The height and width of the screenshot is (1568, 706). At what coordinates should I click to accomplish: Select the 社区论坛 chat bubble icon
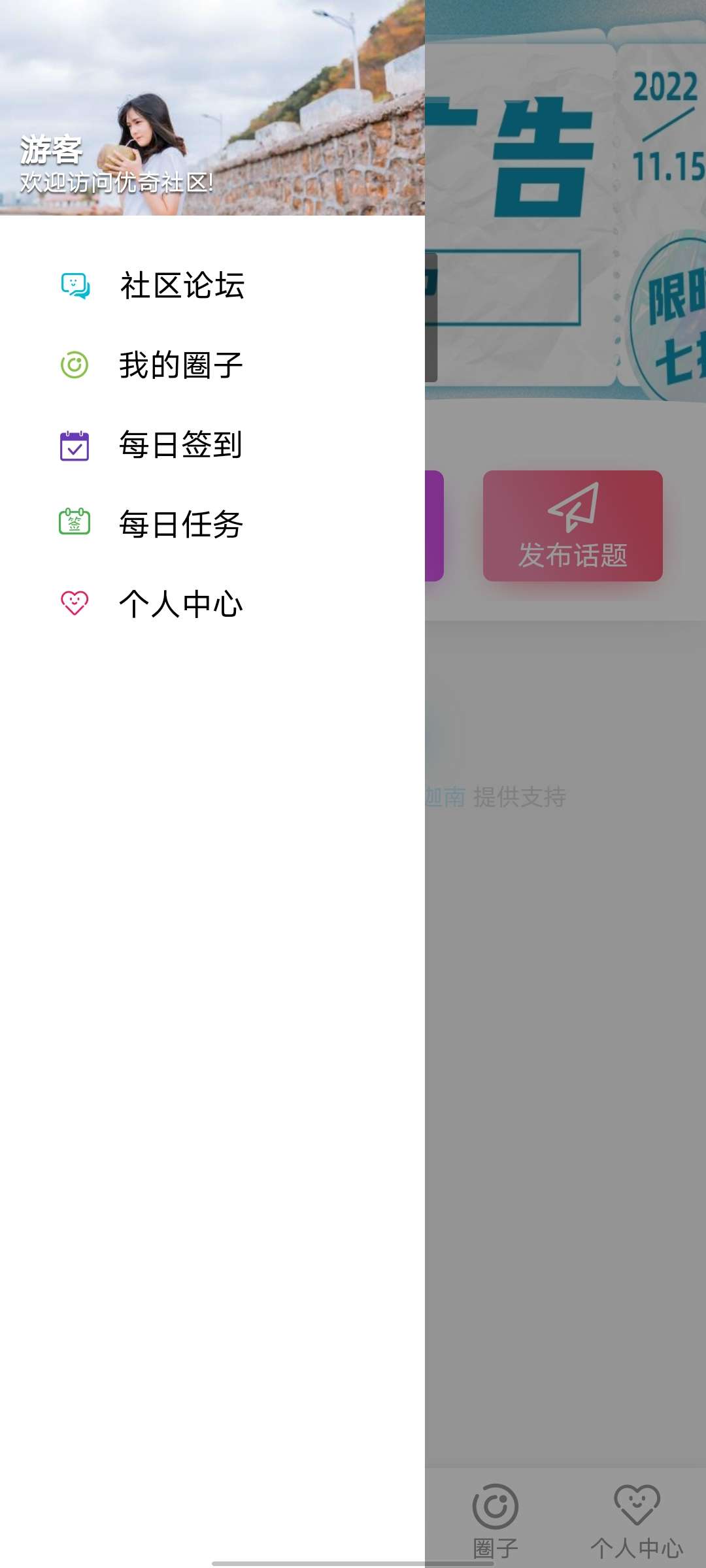75,284
